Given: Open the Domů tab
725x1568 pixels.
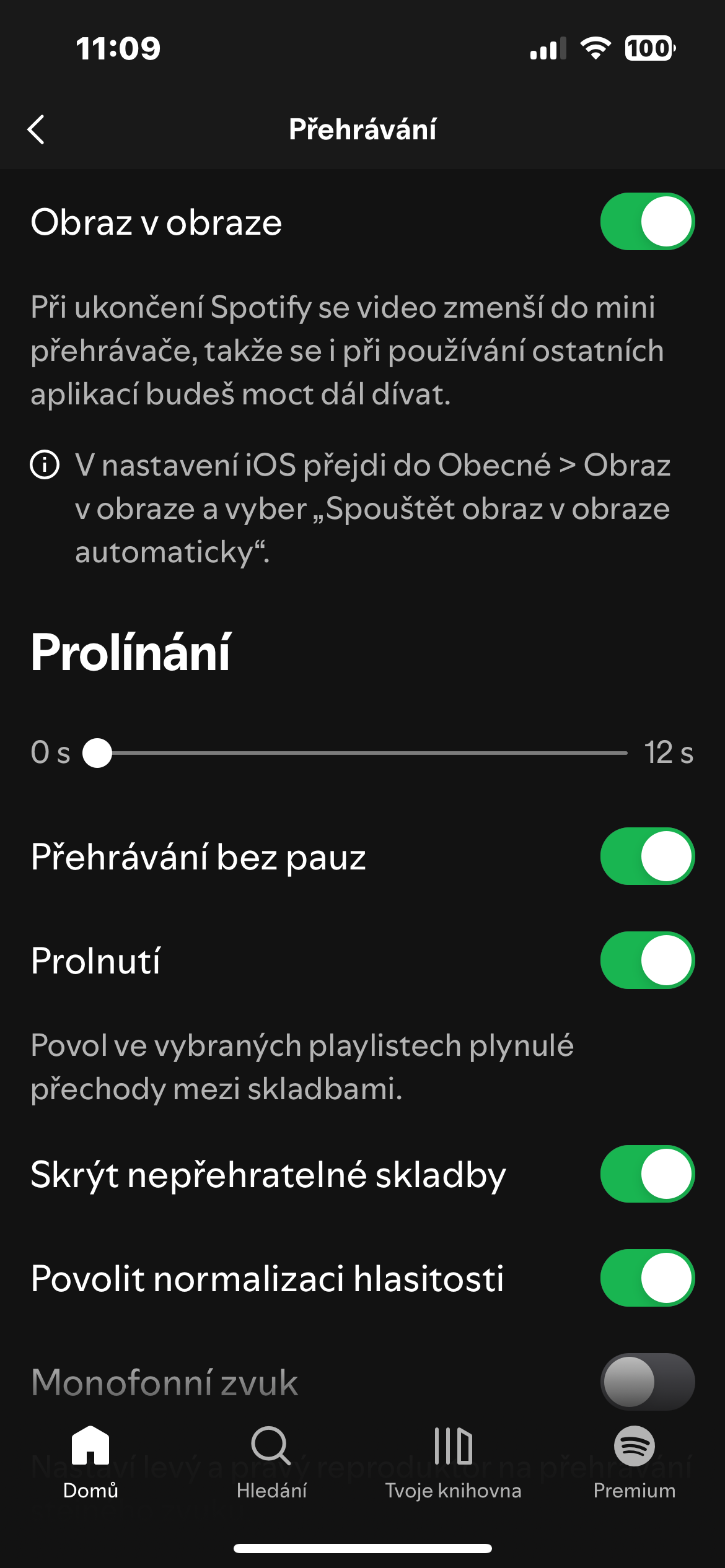Looking at the screenshot, I should [x=90, y=1461].
